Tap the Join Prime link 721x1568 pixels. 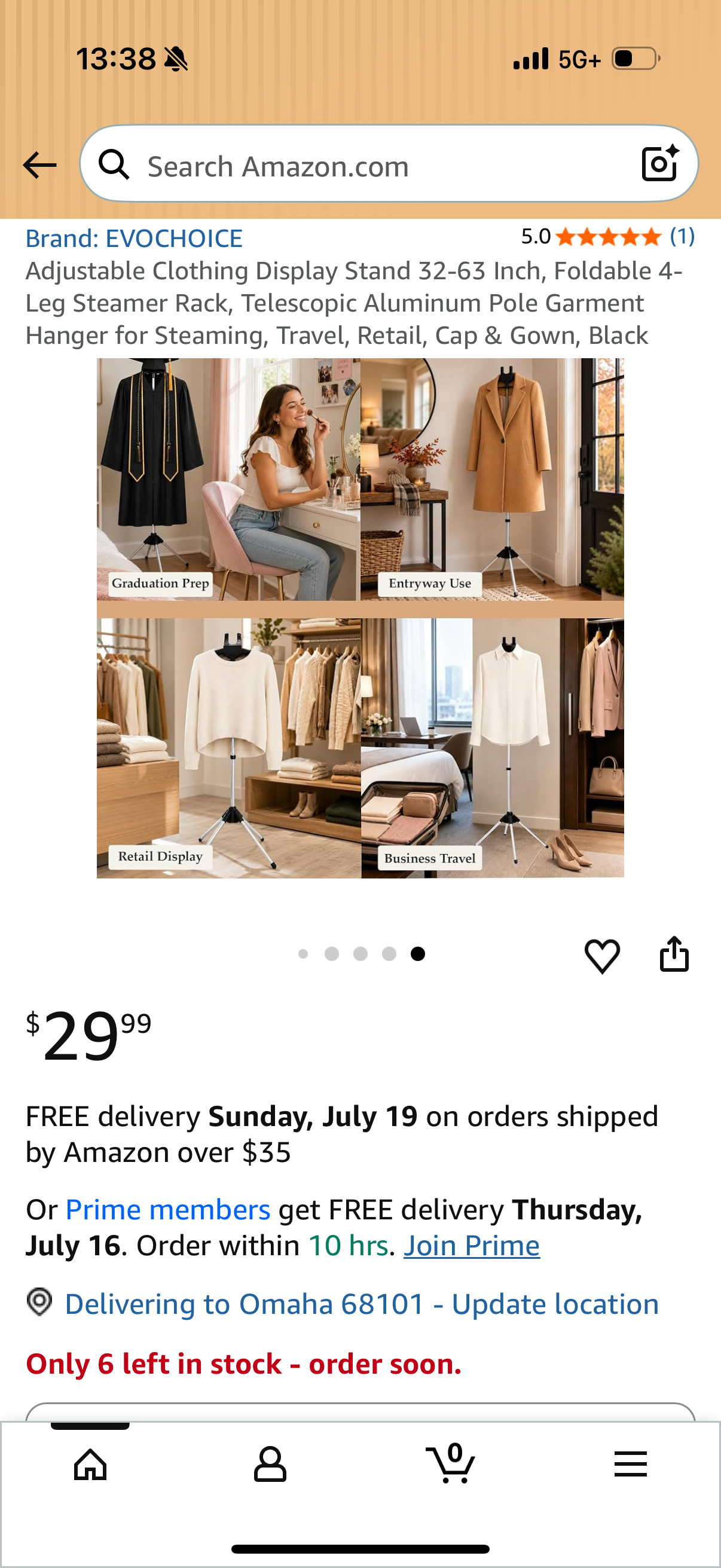472,1246
